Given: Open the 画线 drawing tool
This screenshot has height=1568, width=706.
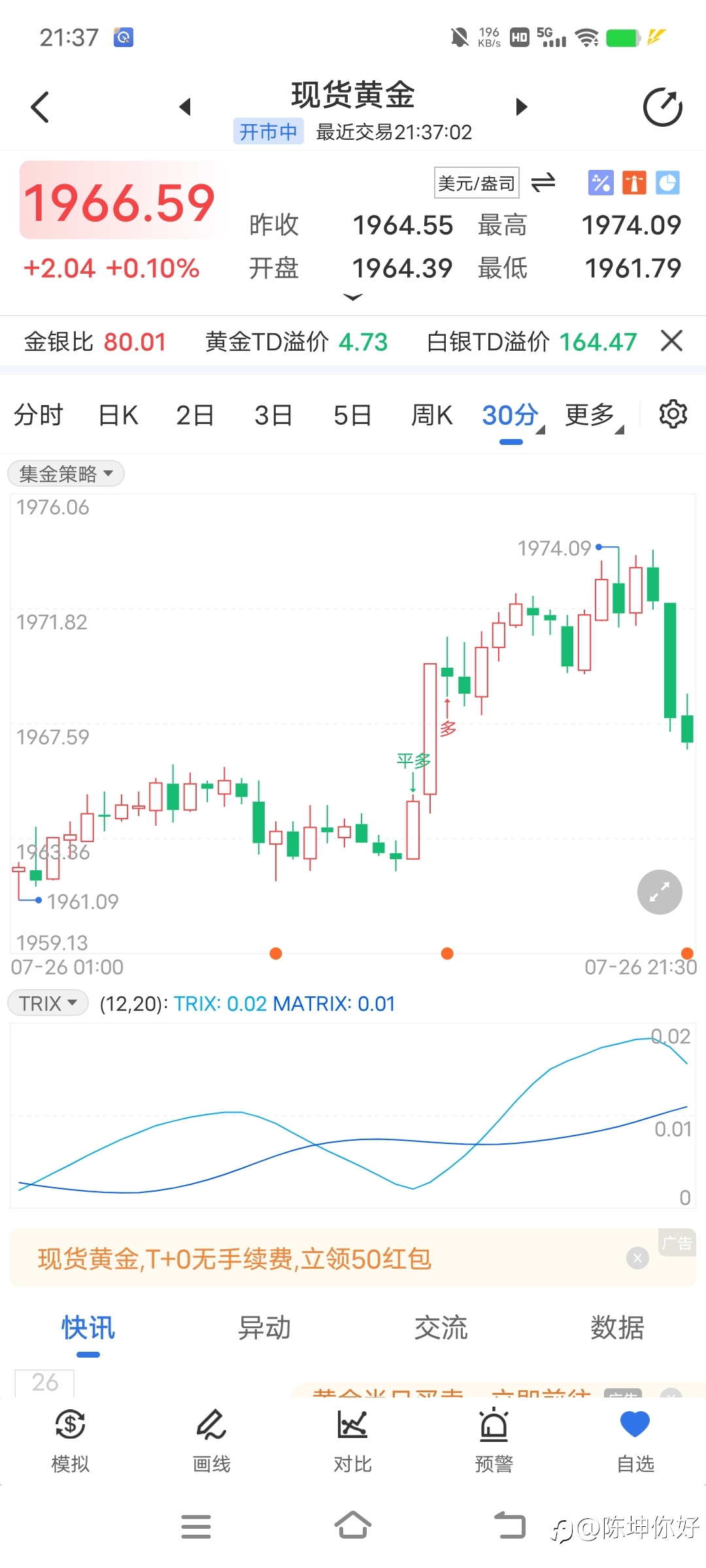Looking at the screenshot, I should pos(212,1441).
